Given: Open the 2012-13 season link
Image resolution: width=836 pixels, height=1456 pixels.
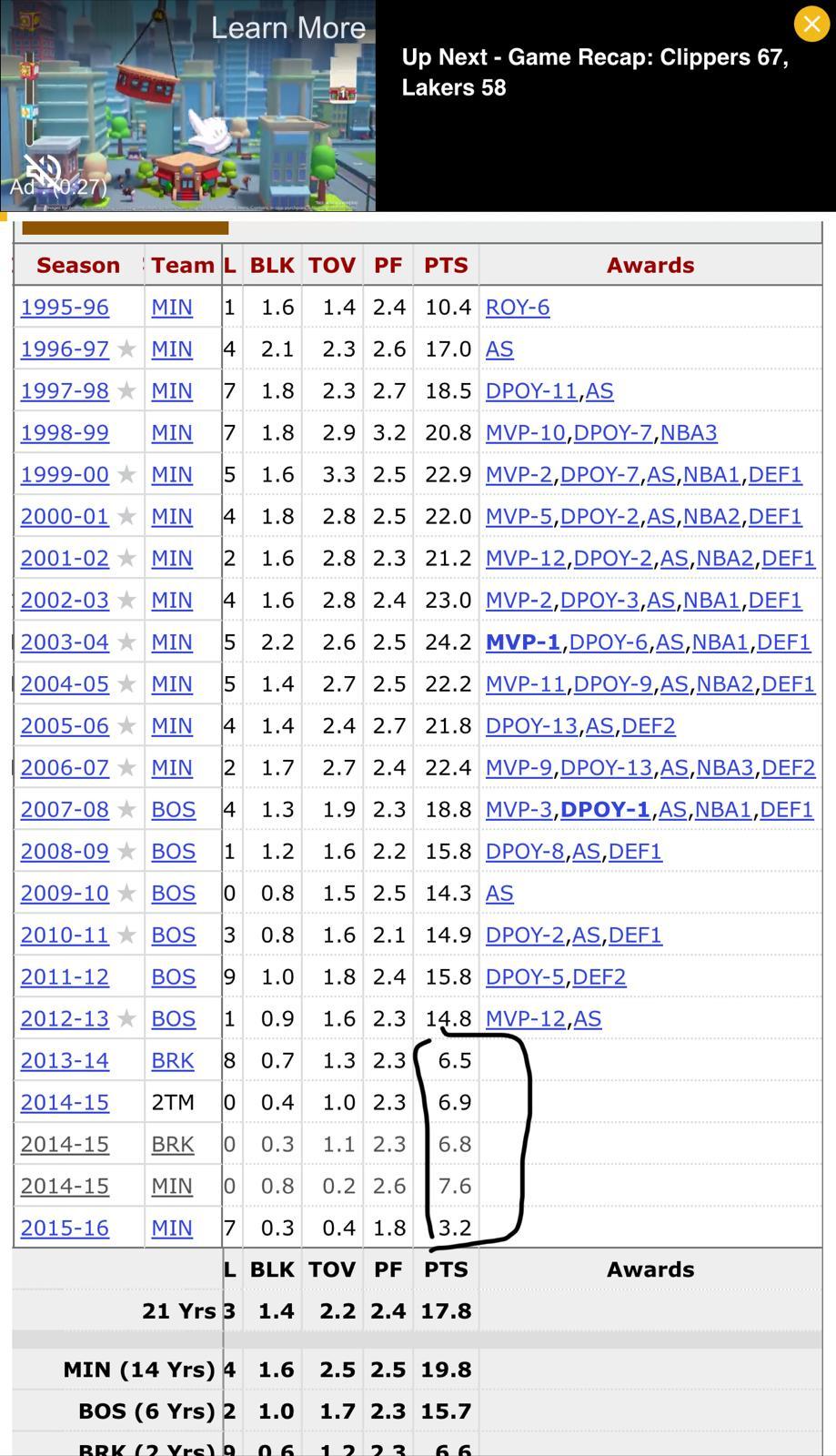Looking at the screenshot, I should tap(65, 1019).
